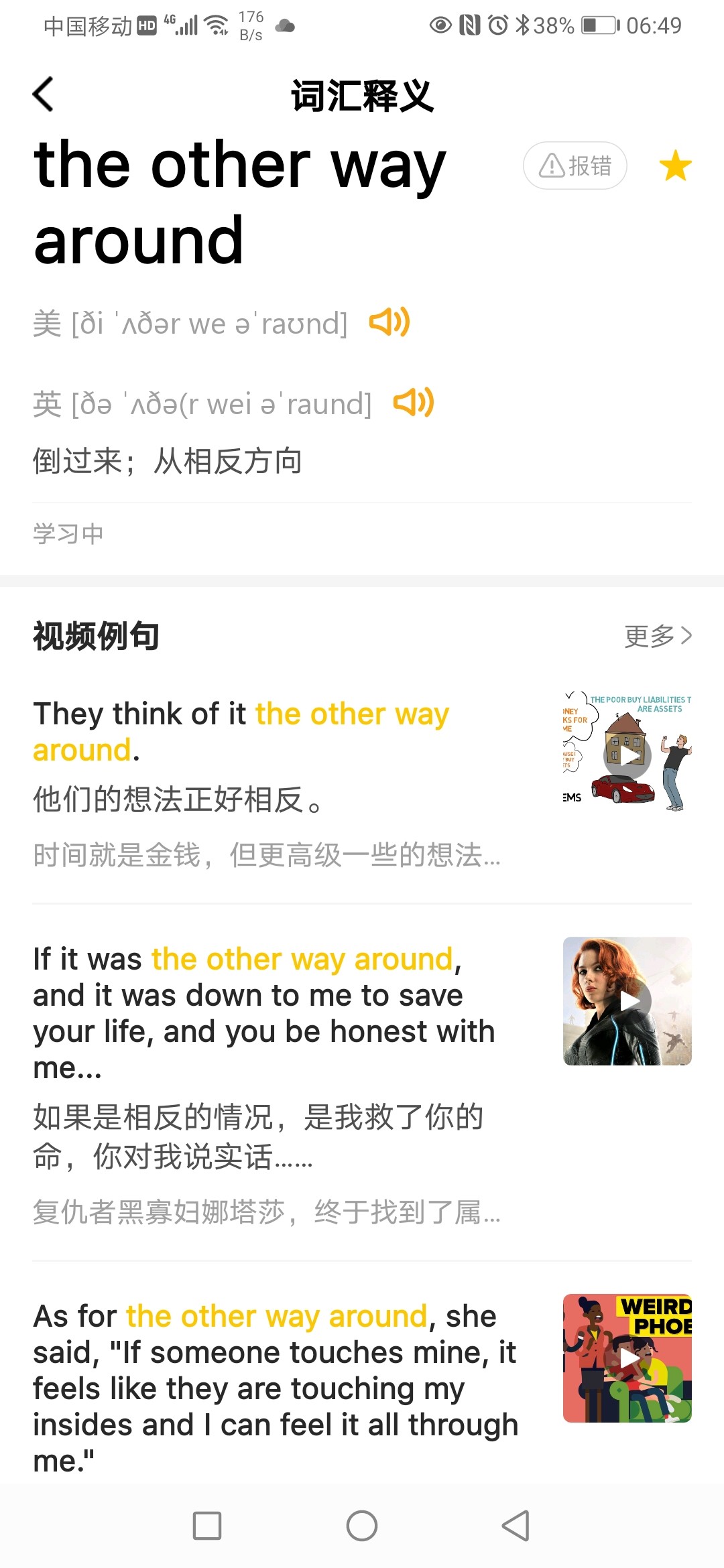
Task: Play the 'They think of it' video clip
Action: pos(627,755)
